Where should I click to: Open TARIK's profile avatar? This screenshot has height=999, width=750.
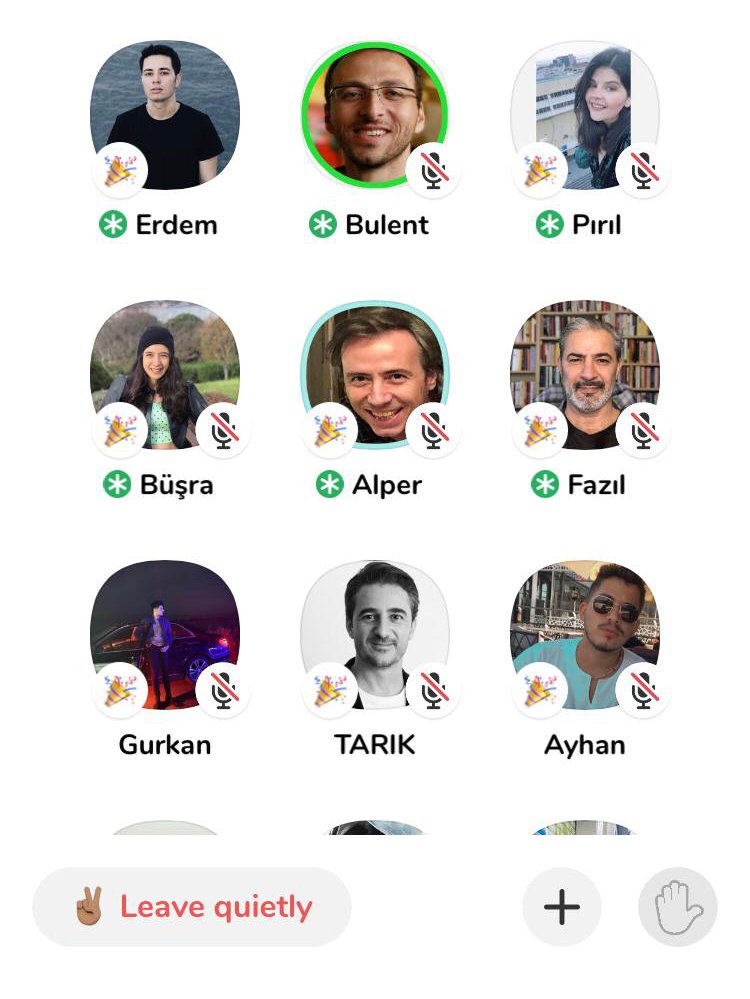pos(375,634)
